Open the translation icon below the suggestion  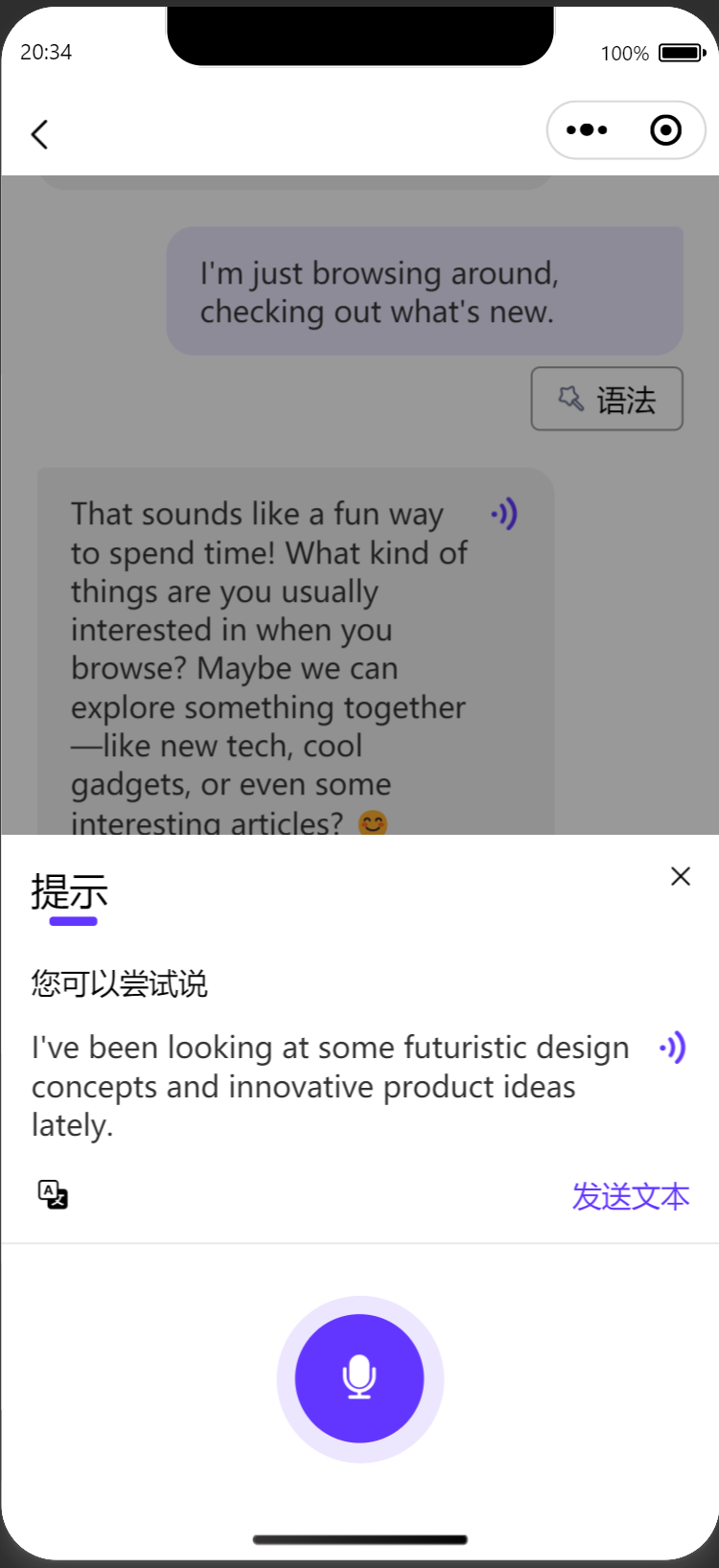click(53, 1193)
